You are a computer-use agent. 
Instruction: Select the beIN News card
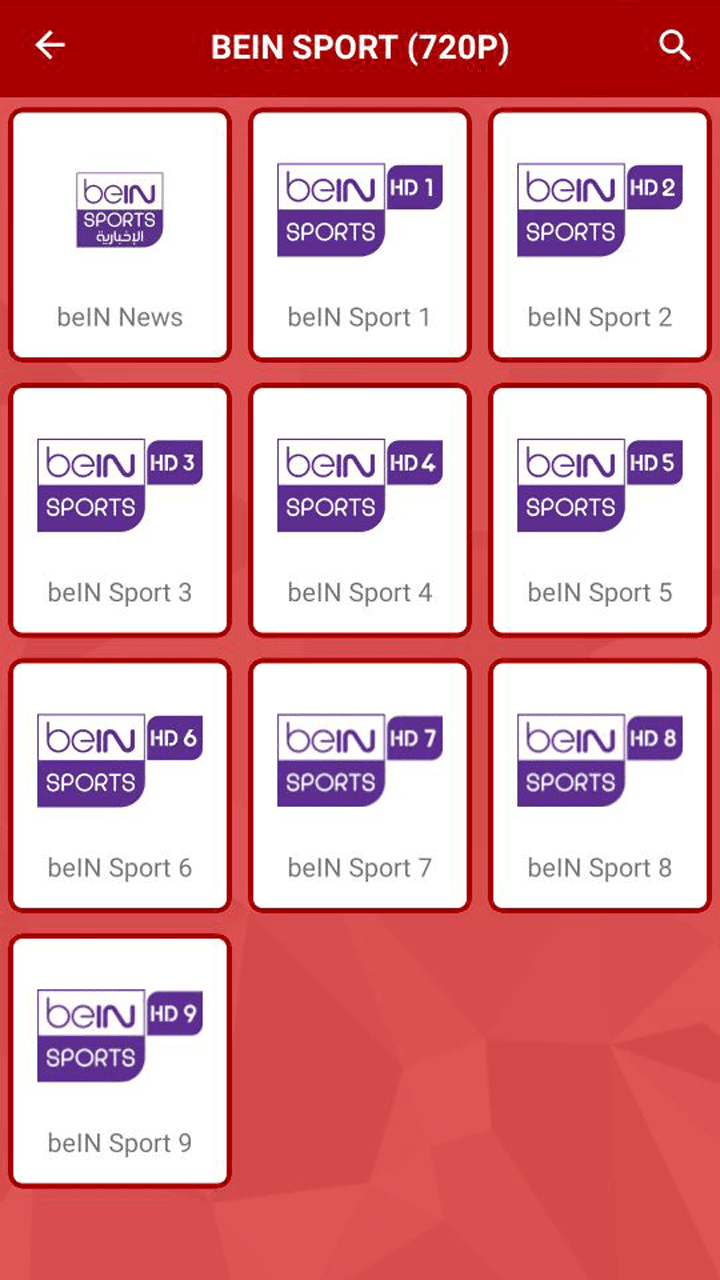120,234
